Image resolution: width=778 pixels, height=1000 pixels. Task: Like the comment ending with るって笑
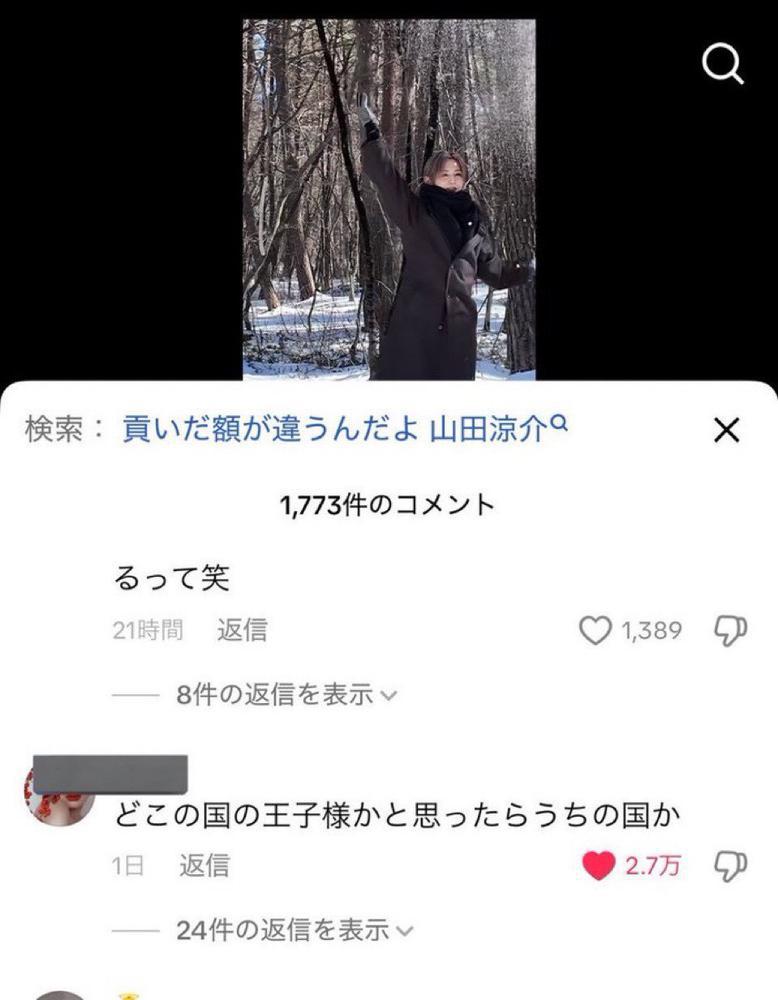click(x=595, y=630)
